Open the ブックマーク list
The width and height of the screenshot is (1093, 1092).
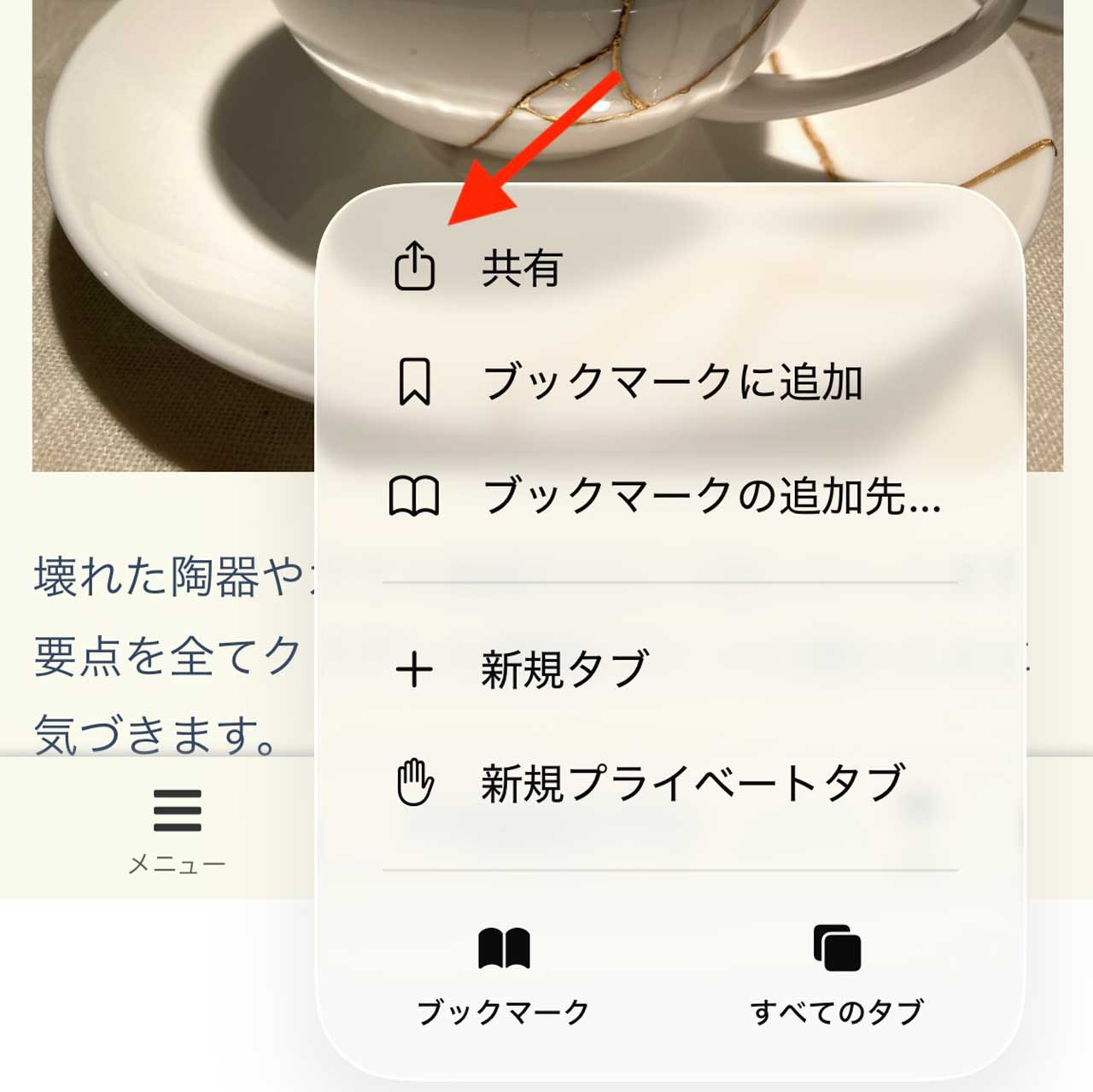click(504, 973)
